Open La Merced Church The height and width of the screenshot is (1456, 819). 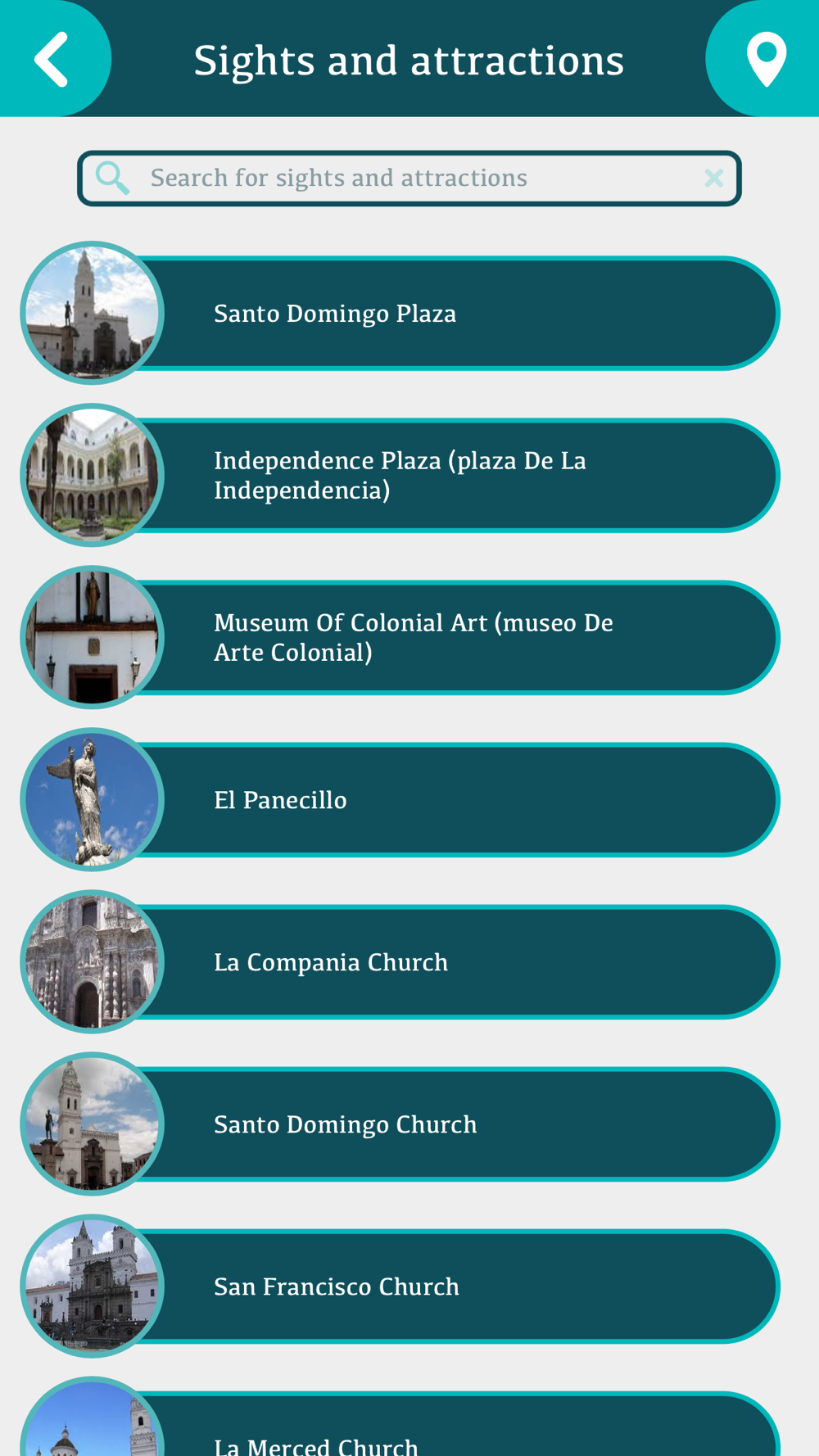coord(400,1425)
